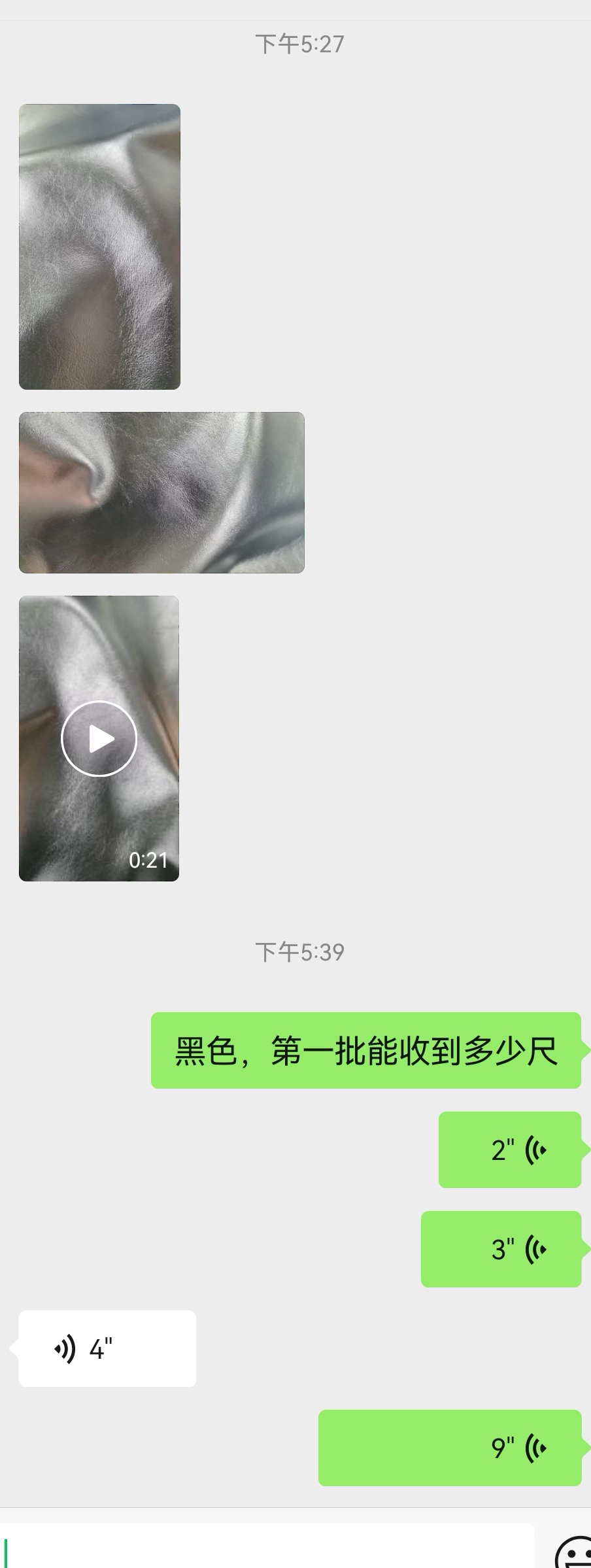
Task: Play the 0:21 video message
Action: pyautogui.click(x=99, y=738)
